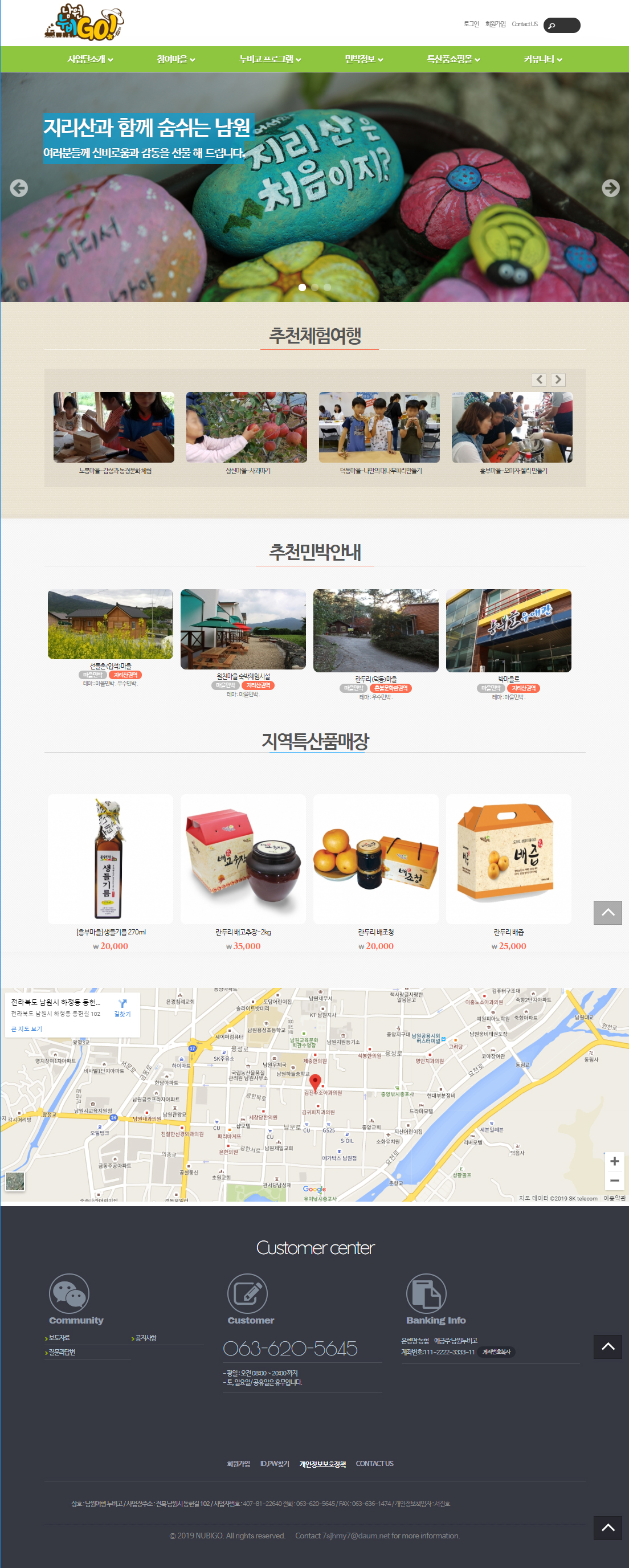Open 상신마을-사과따기 experience card

(x=247, y=432)
